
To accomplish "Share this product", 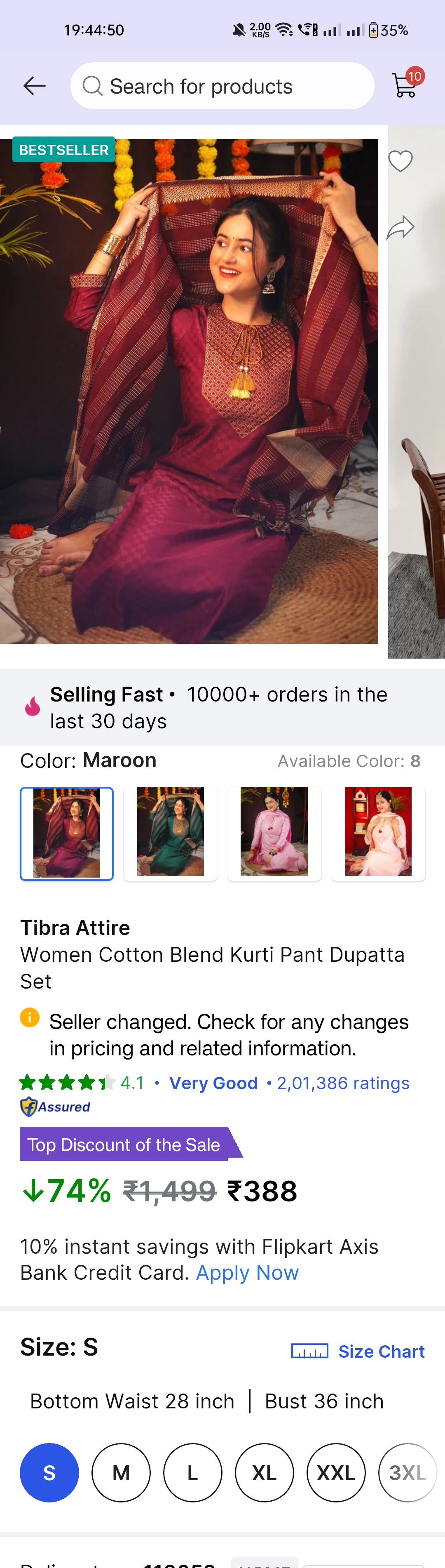I will (400, 228).
